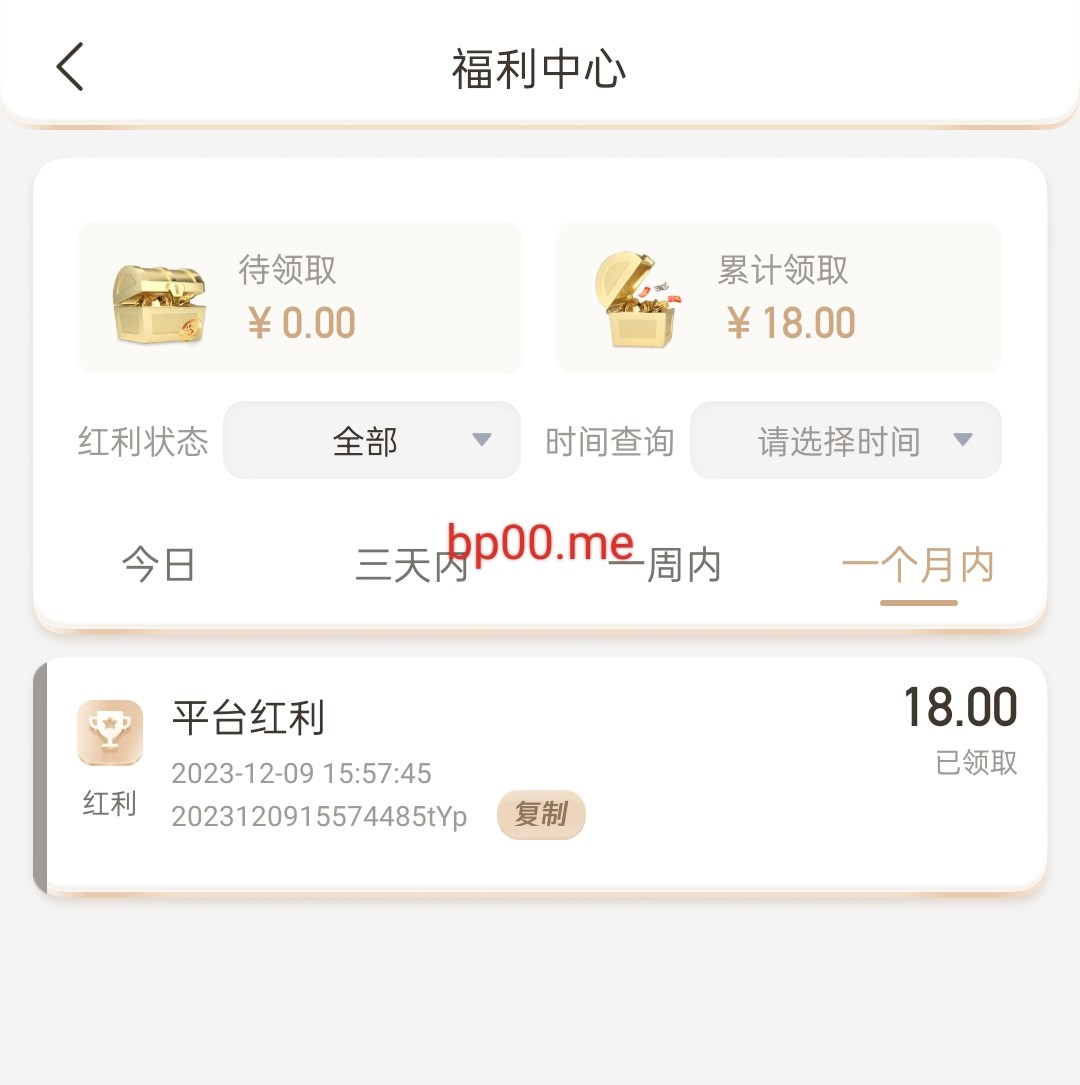The image size is (1080, 1085).
Task: Open the 红利状态 dropdown showing 全部
Action: pyautogui.click(x=372, y=441)
